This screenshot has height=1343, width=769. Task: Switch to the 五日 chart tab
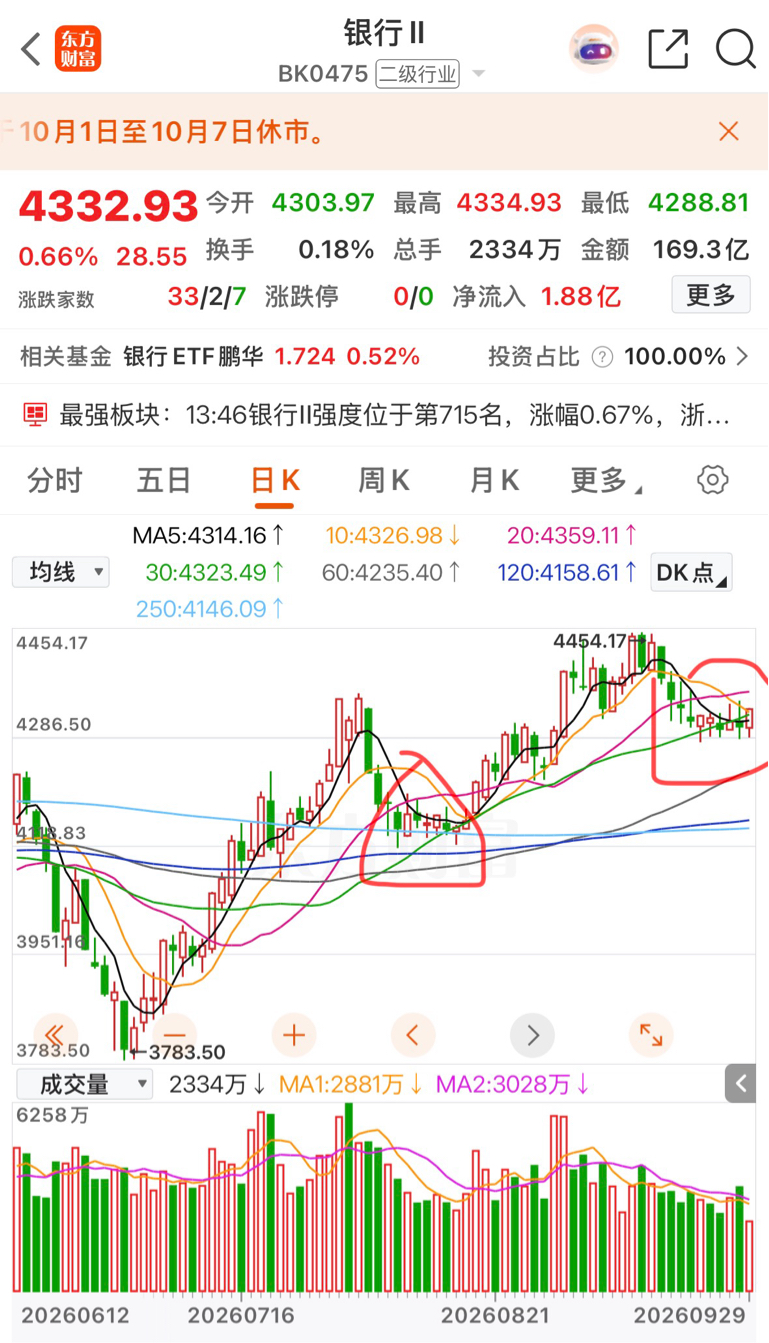coord(164,480)
